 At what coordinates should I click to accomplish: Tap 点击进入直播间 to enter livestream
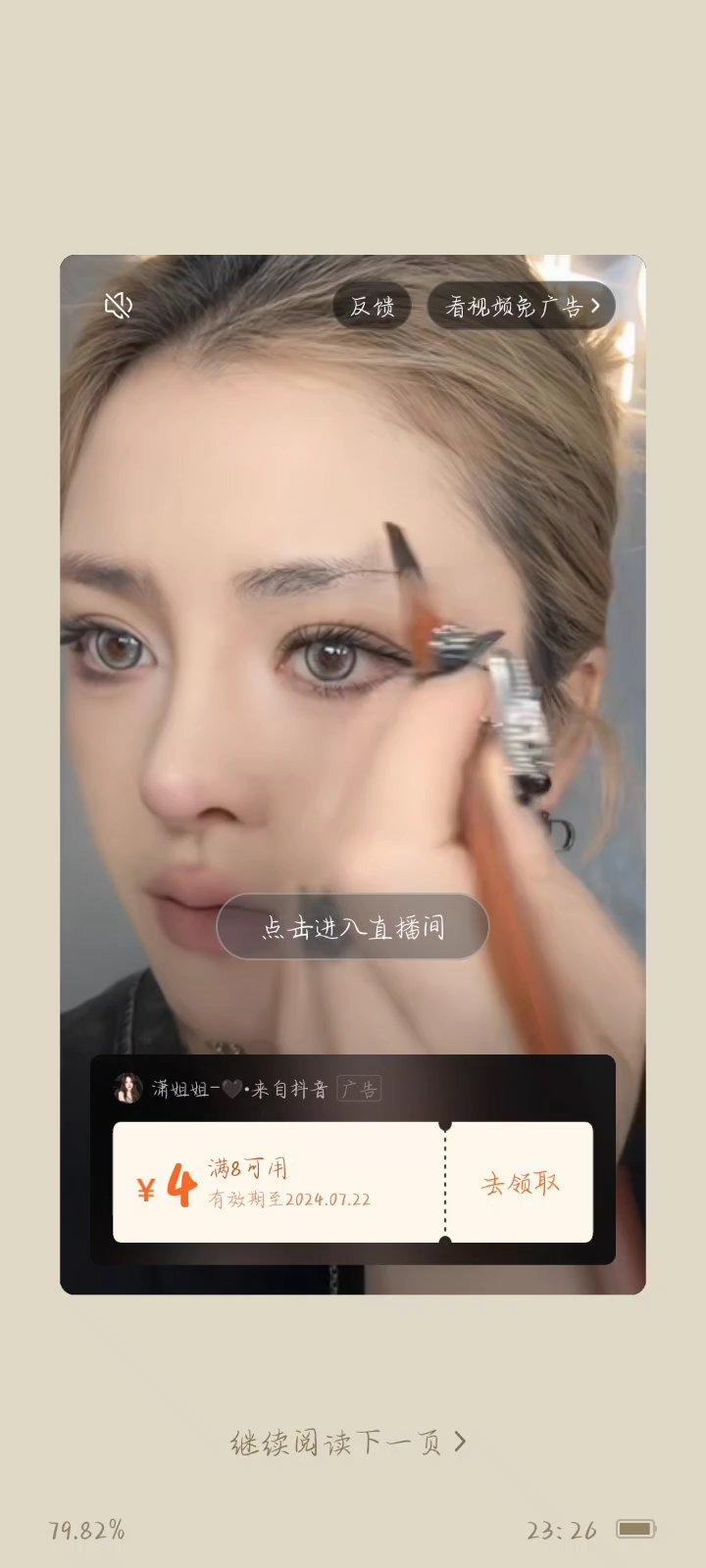click(352, 926)
